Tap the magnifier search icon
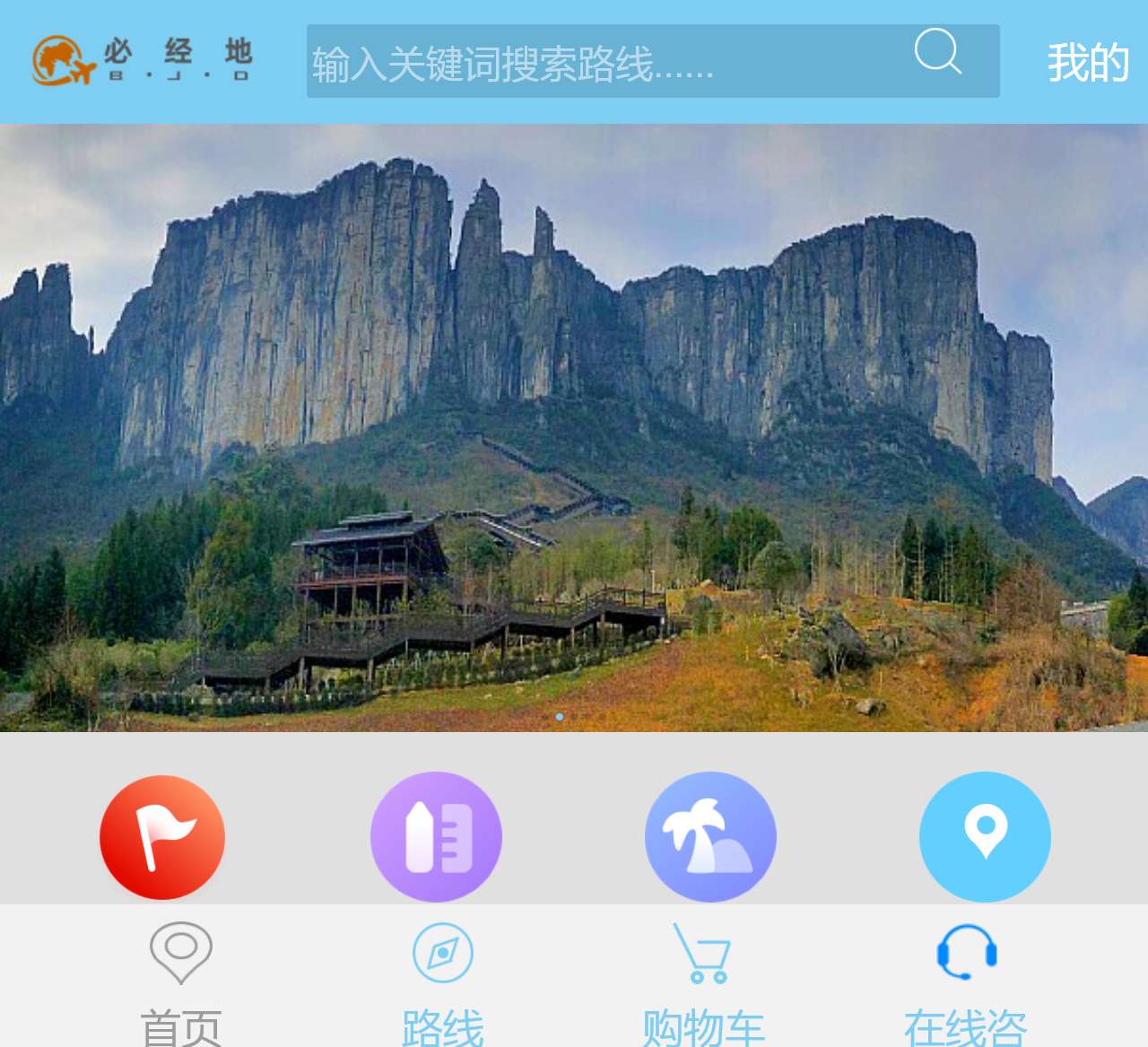This screenshot has height=1047, width=1148. point(937,51)
